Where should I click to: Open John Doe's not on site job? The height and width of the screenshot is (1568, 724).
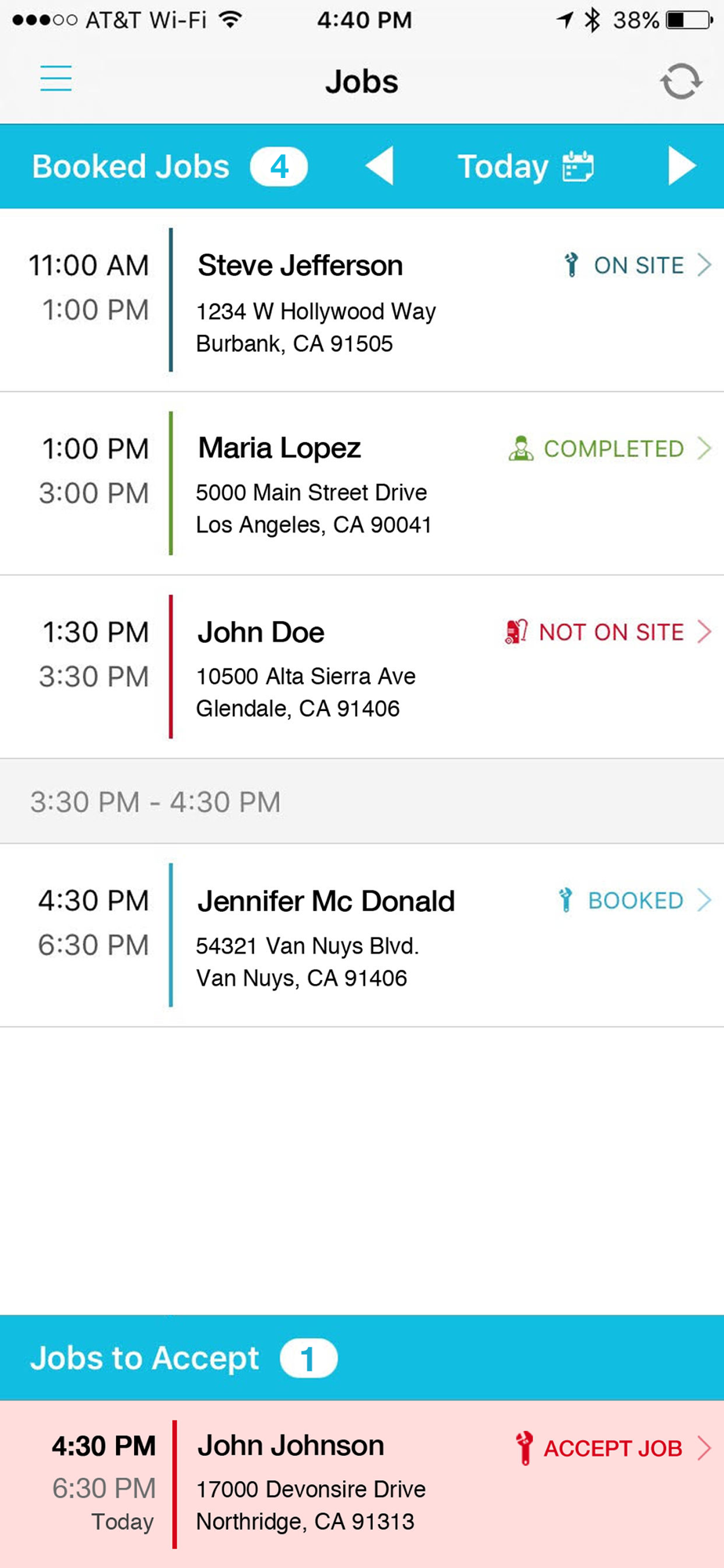click(362, 667)
